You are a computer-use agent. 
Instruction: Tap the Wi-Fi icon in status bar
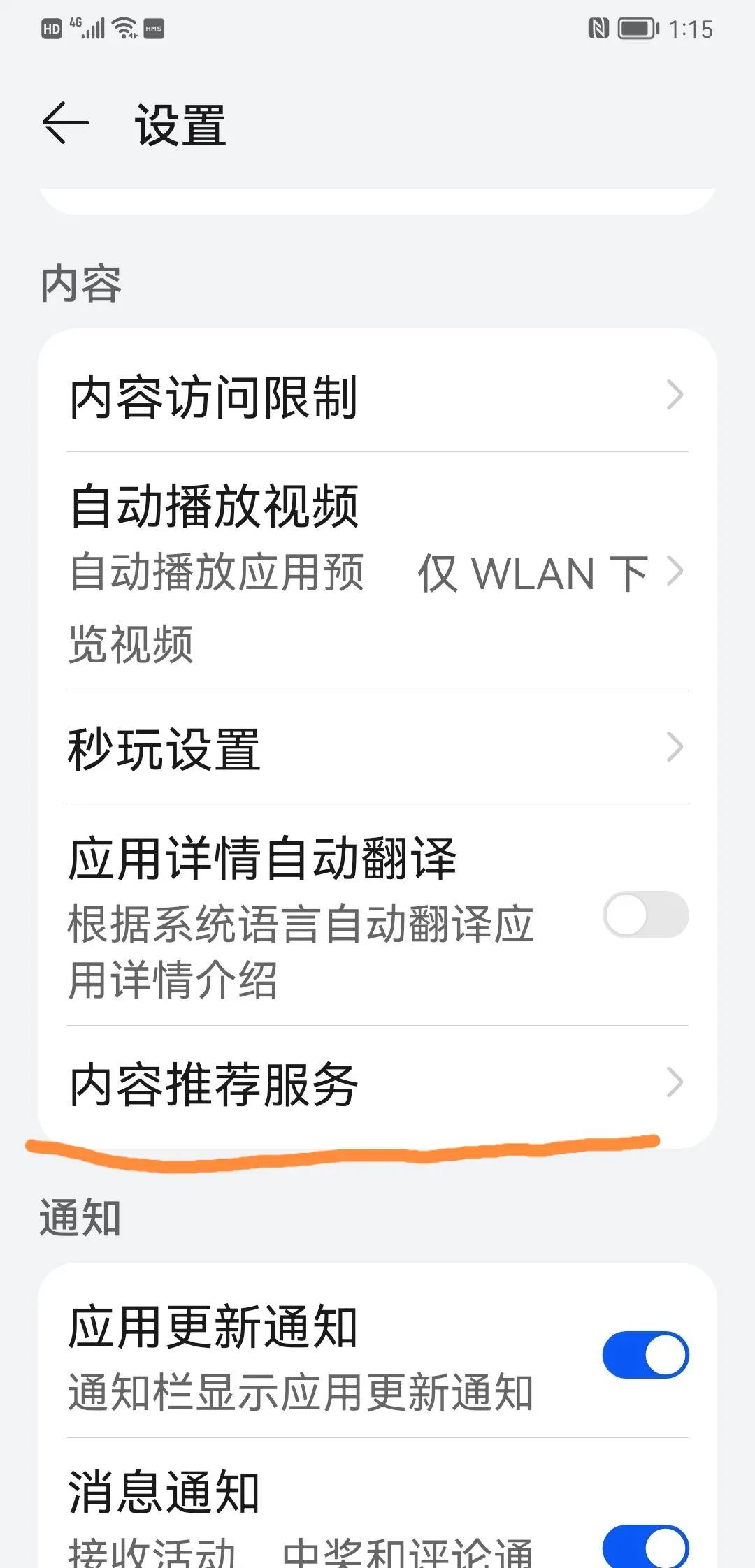click(x=123, y=29)
